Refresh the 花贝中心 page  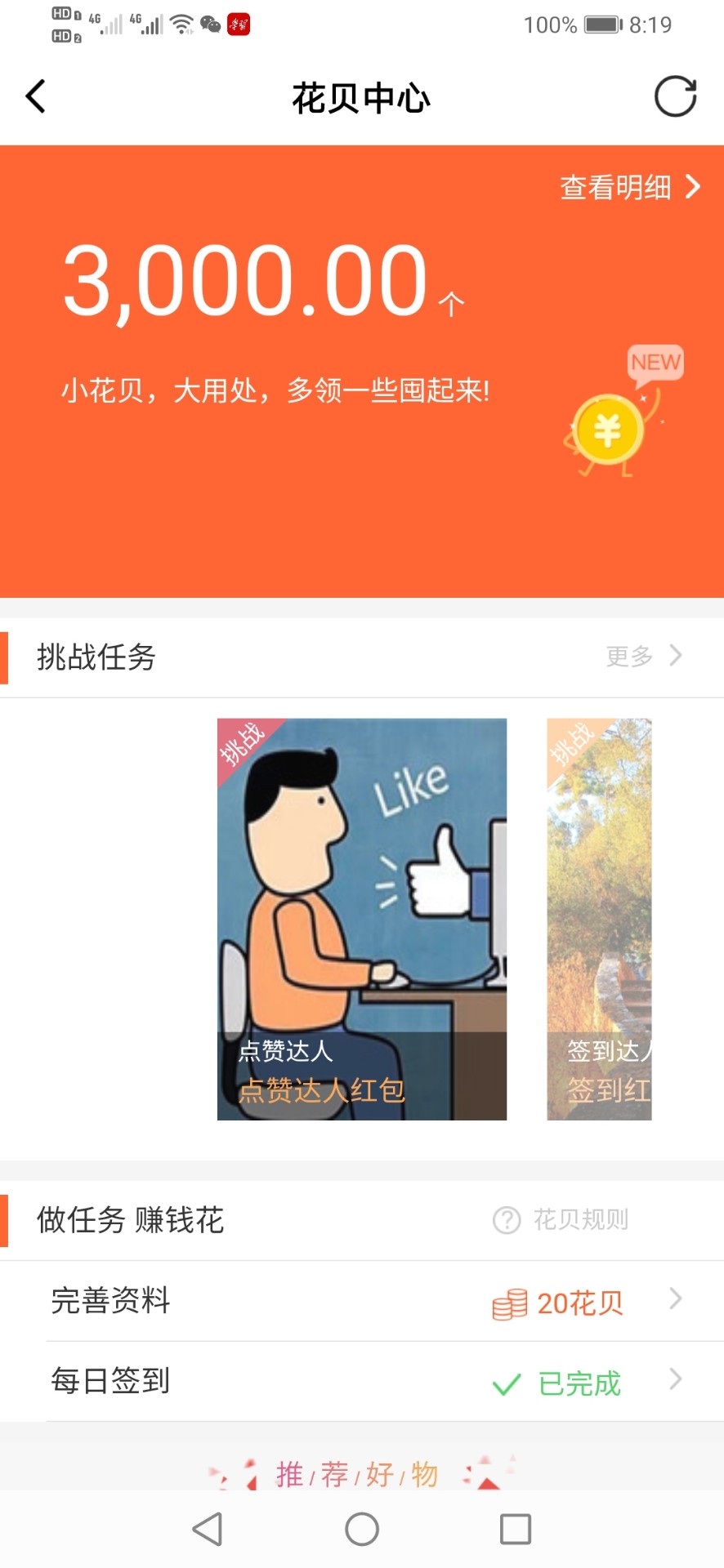point(675,97)
